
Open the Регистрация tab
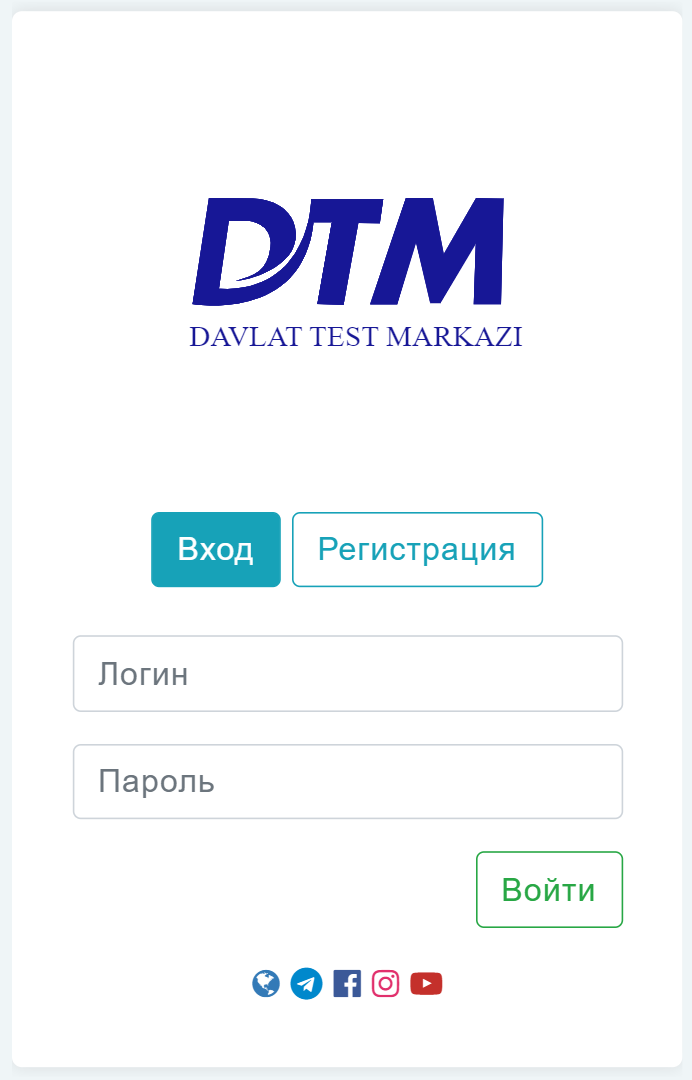coord(417,549)
